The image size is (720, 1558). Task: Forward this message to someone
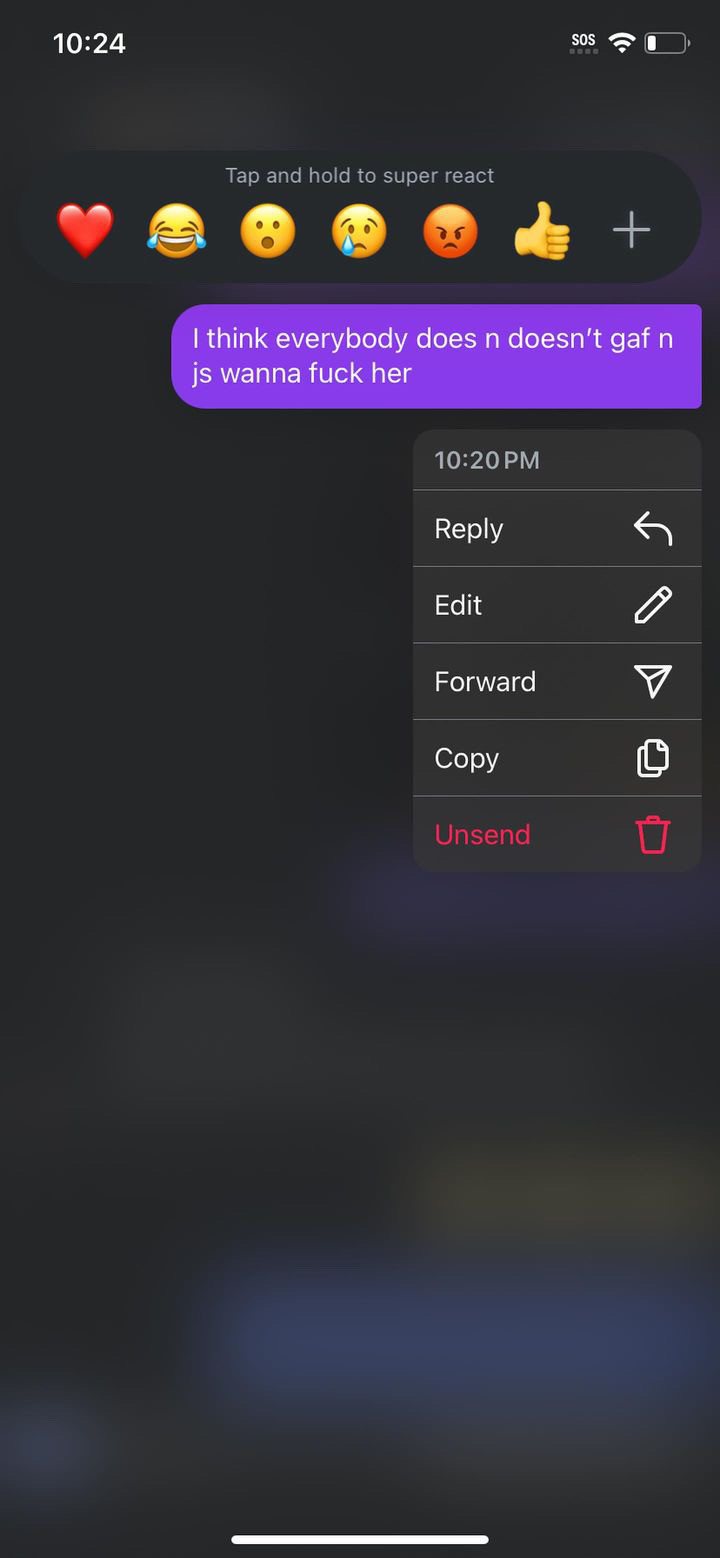pyautogui.click(x=557, y=682)
